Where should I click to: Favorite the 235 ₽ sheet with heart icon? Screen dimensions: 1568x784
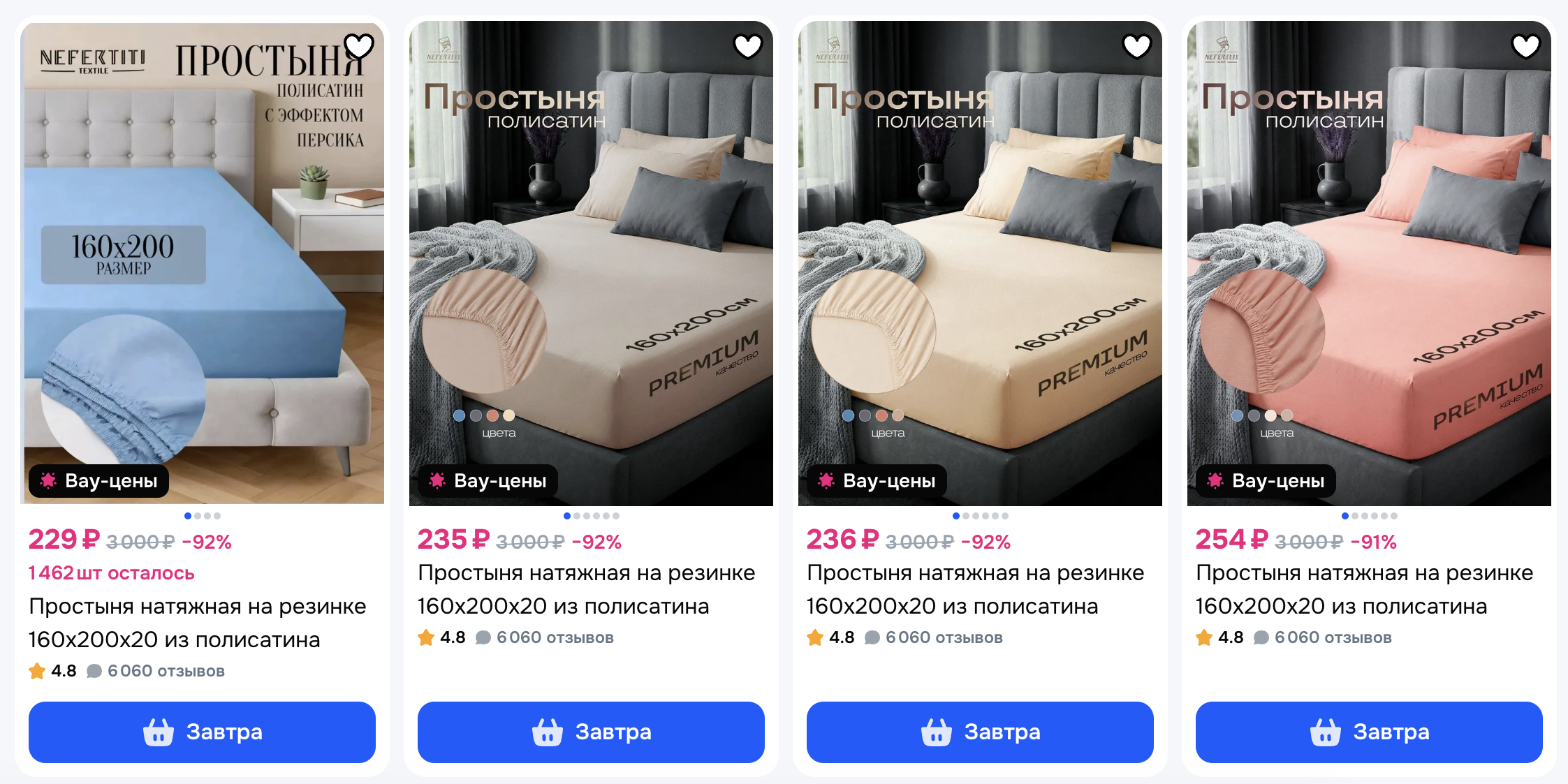[747, 46]
